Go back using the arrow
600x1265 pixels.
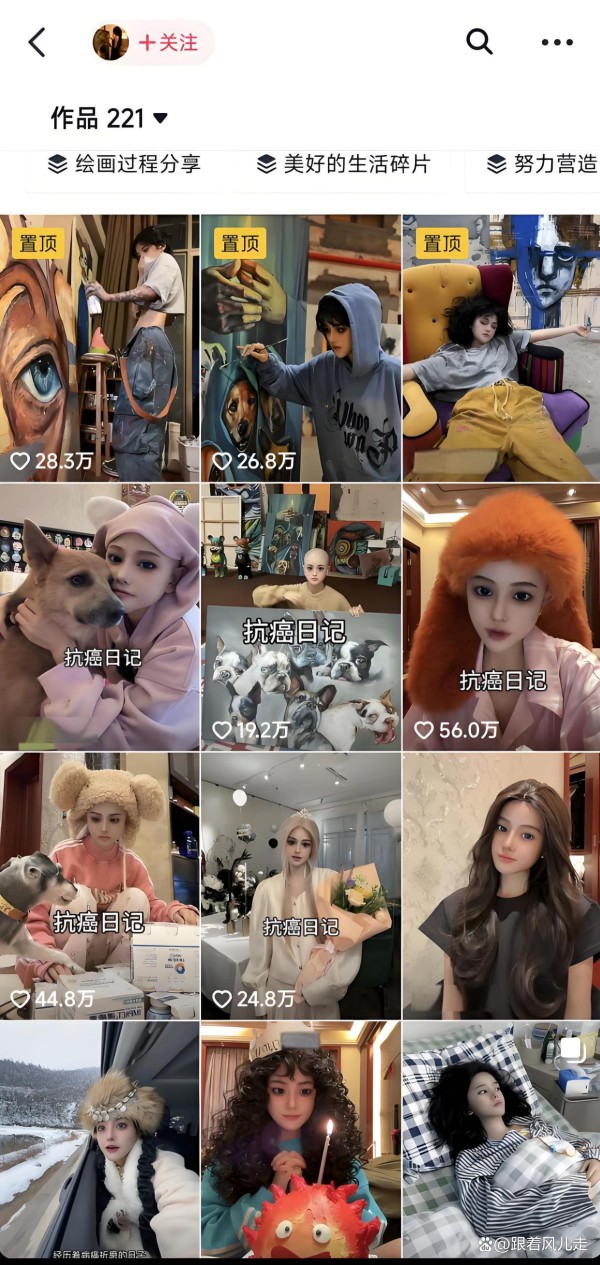38,43
